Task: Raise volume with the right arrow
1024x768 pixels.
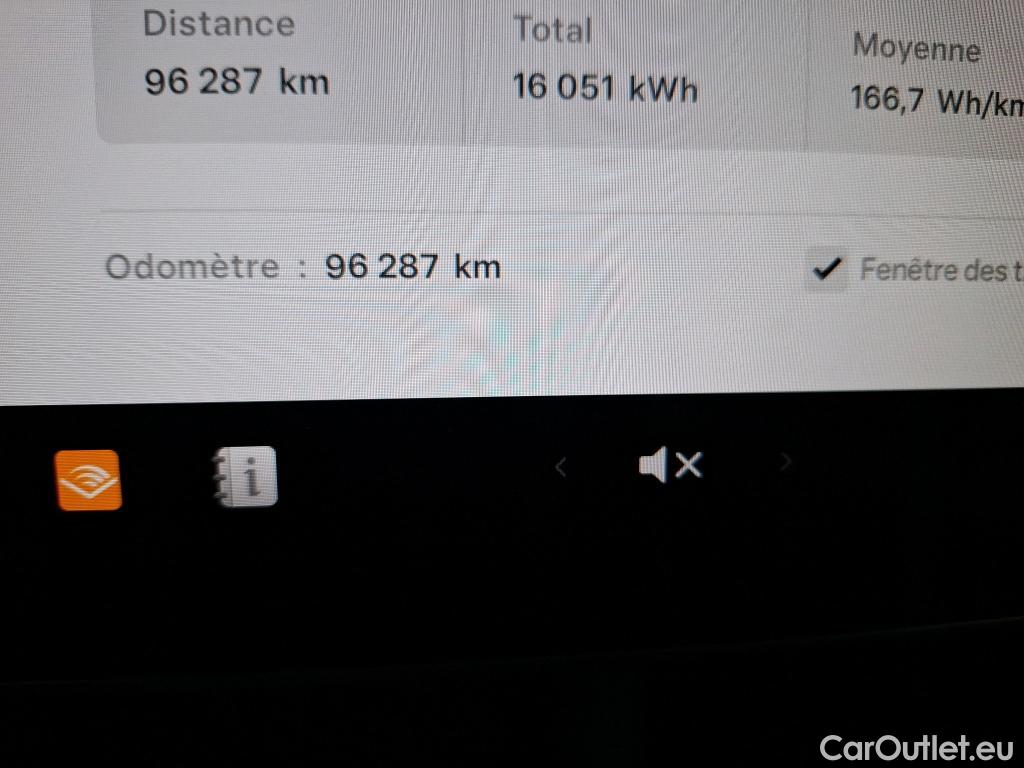Action: tap(786, 462)
